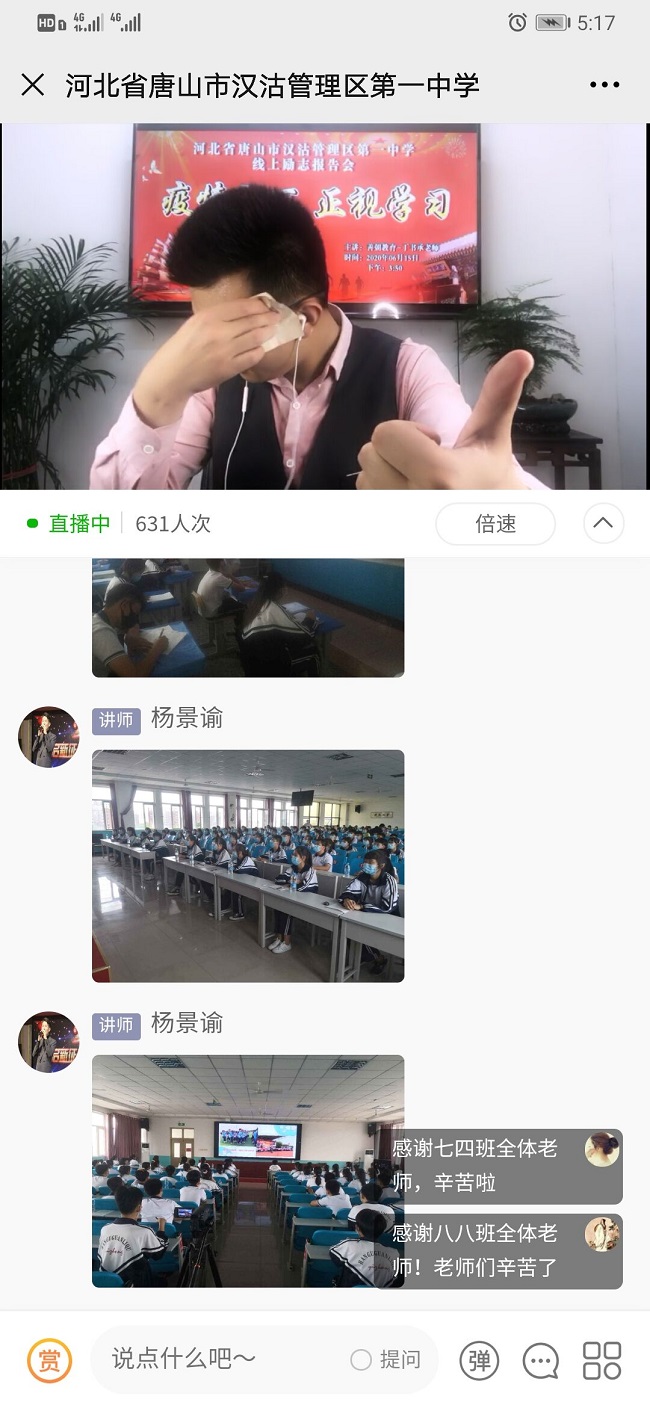Select the 提问 question radio option
The height and width of the screenshot is (1408, 650).
click(361, 1360)
